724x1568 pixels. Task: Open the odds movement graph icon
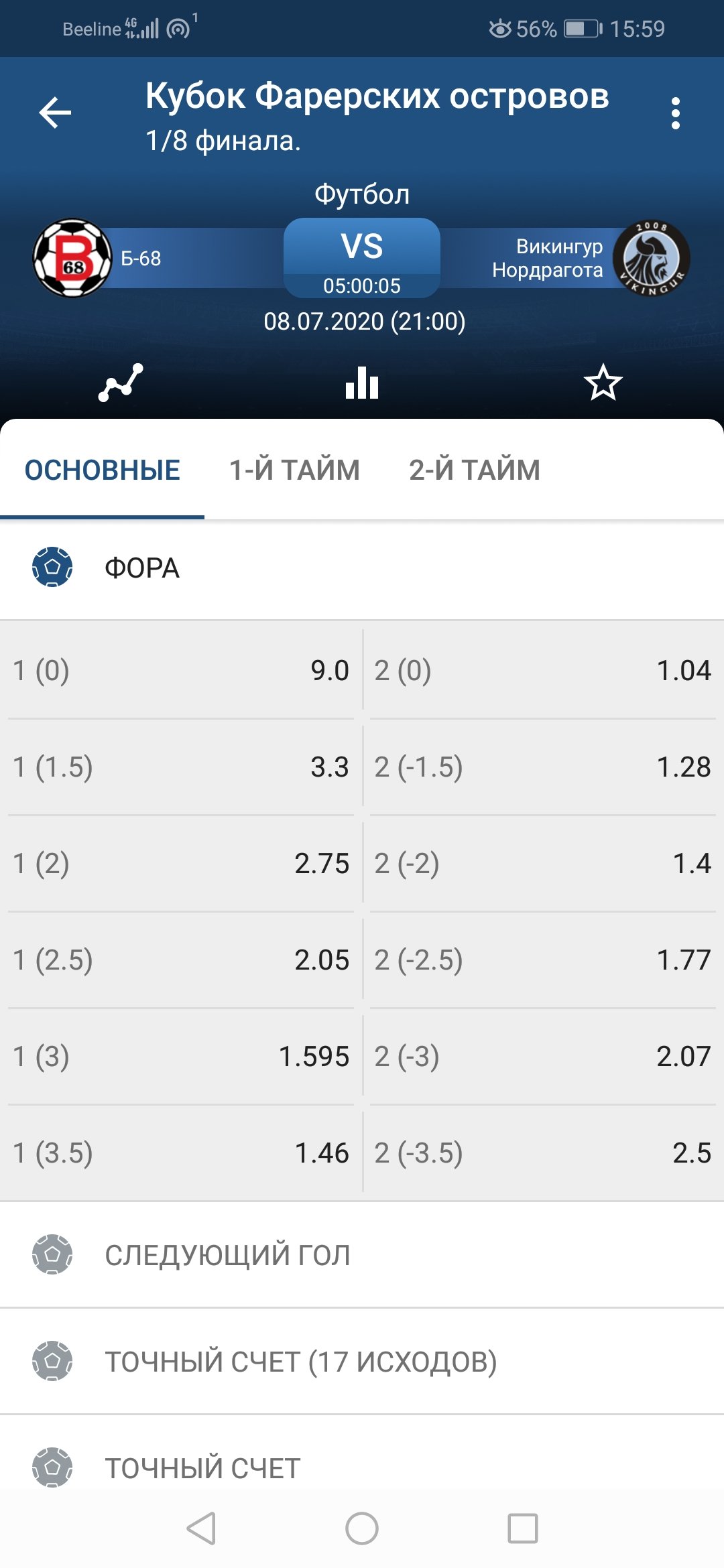[121, 383]
